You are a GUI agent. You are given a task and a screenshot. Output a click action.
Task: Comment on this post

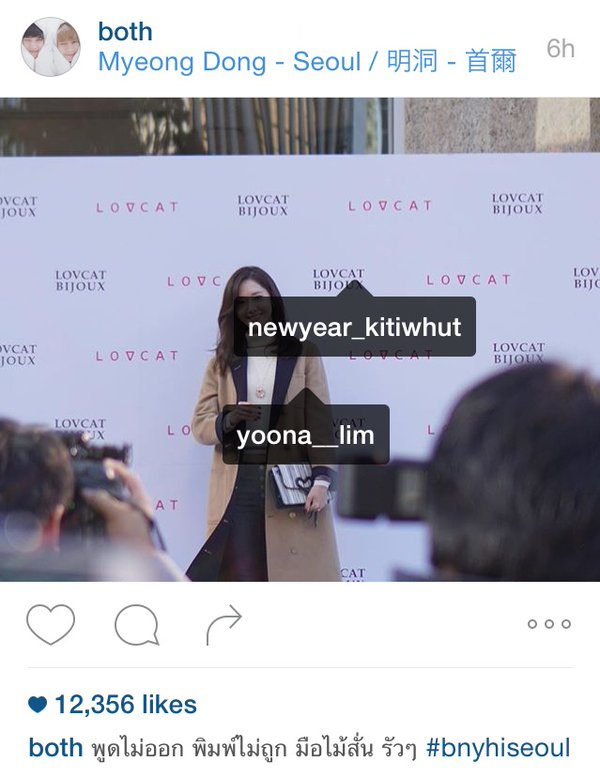coord(137,625)
